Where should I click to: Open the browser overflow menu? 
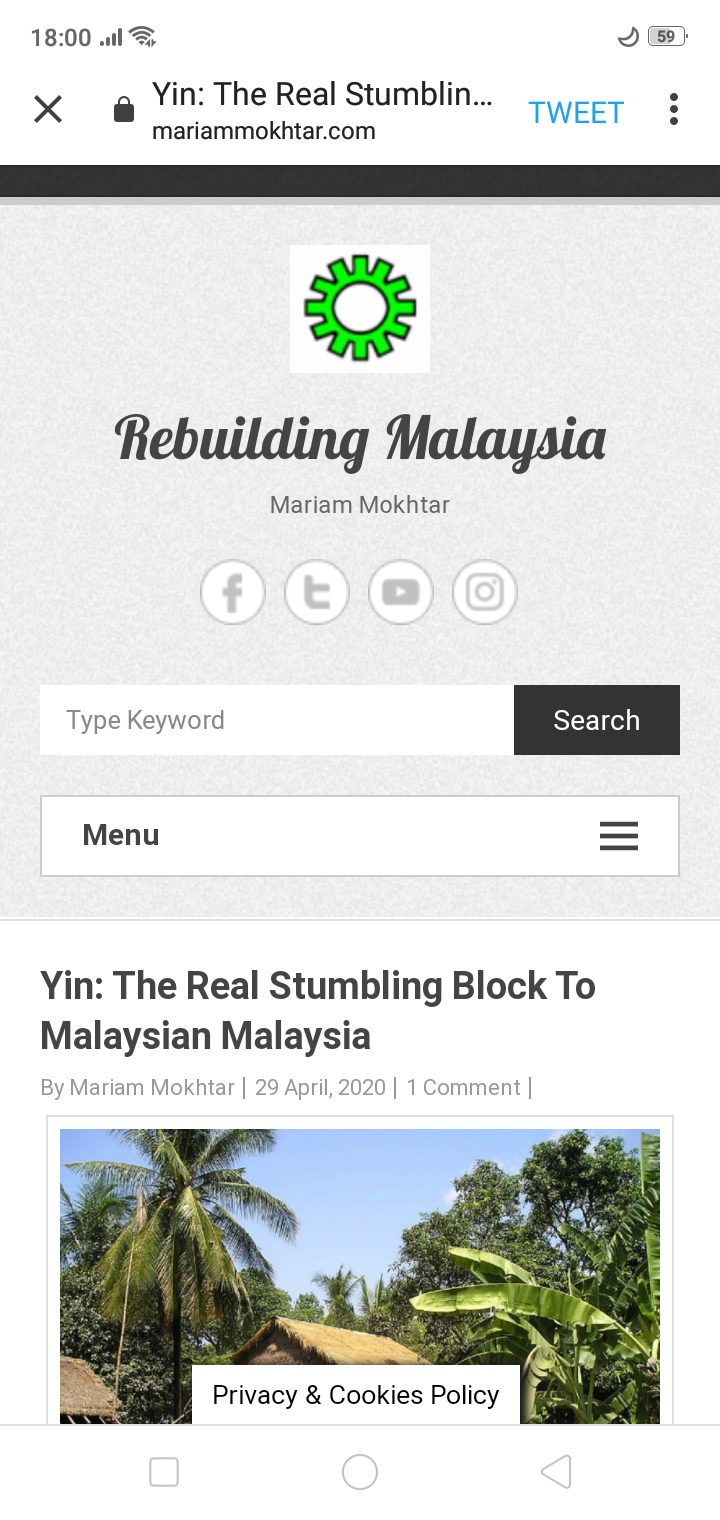674,110
